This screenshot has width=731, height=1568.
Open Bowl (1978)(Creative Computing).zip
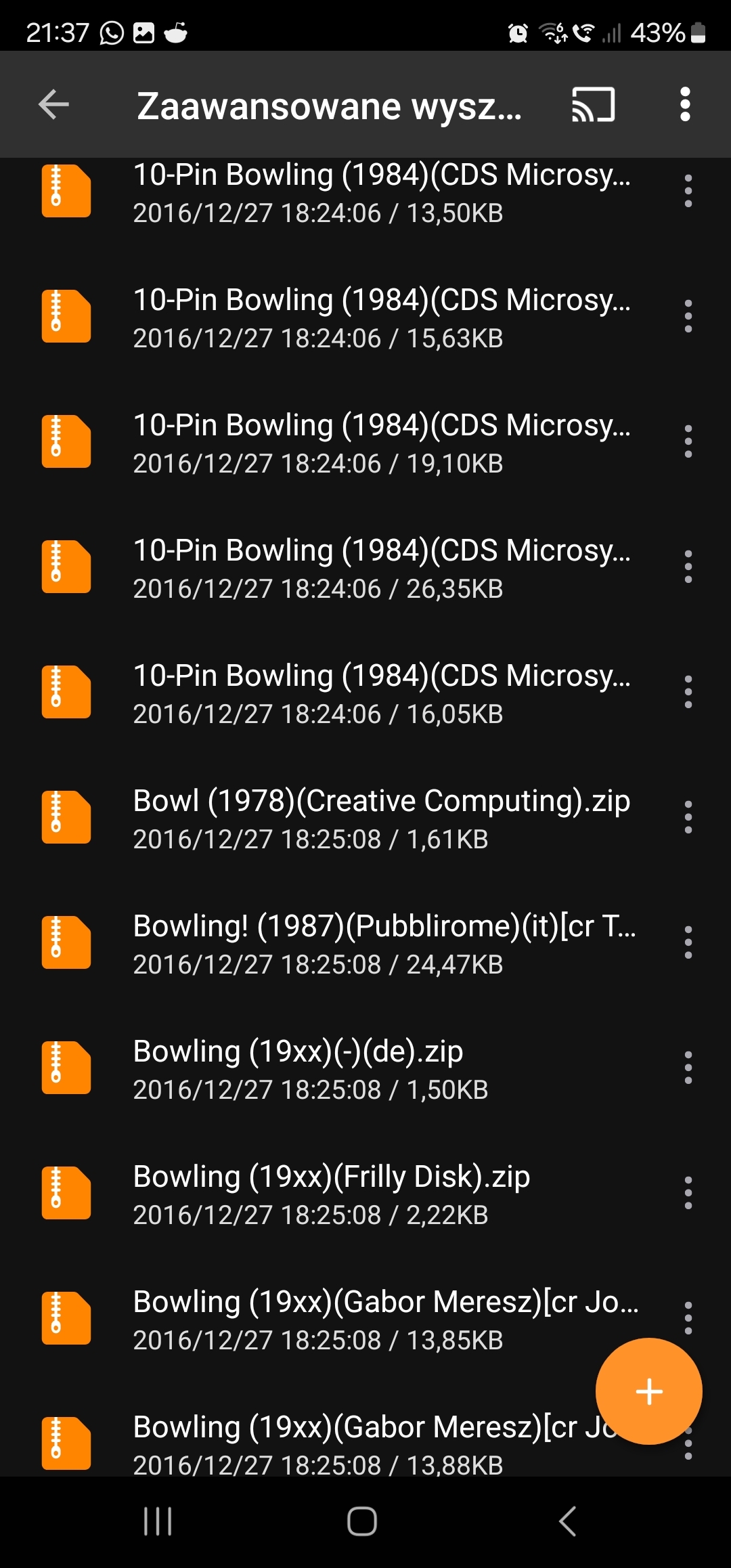(x=382, y=819)
